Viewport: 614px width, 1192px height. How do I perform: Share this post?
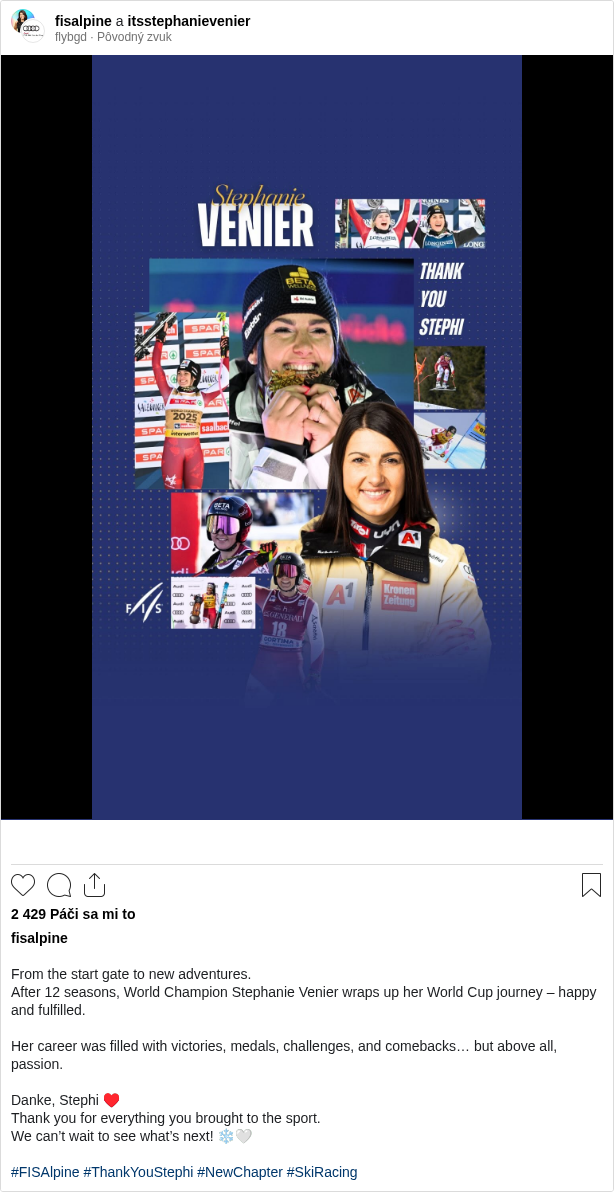[94, 885]
